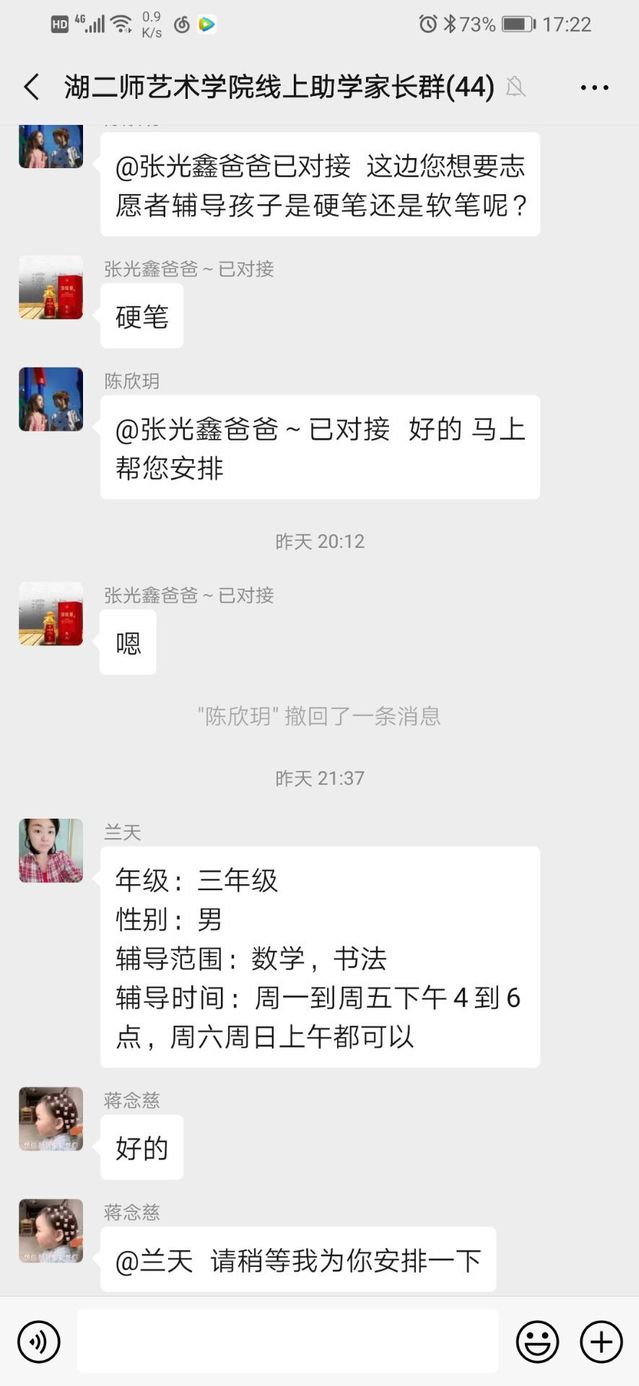Tap the message text field
This screenshot has width=639, height=1386.
point(287,1341)
